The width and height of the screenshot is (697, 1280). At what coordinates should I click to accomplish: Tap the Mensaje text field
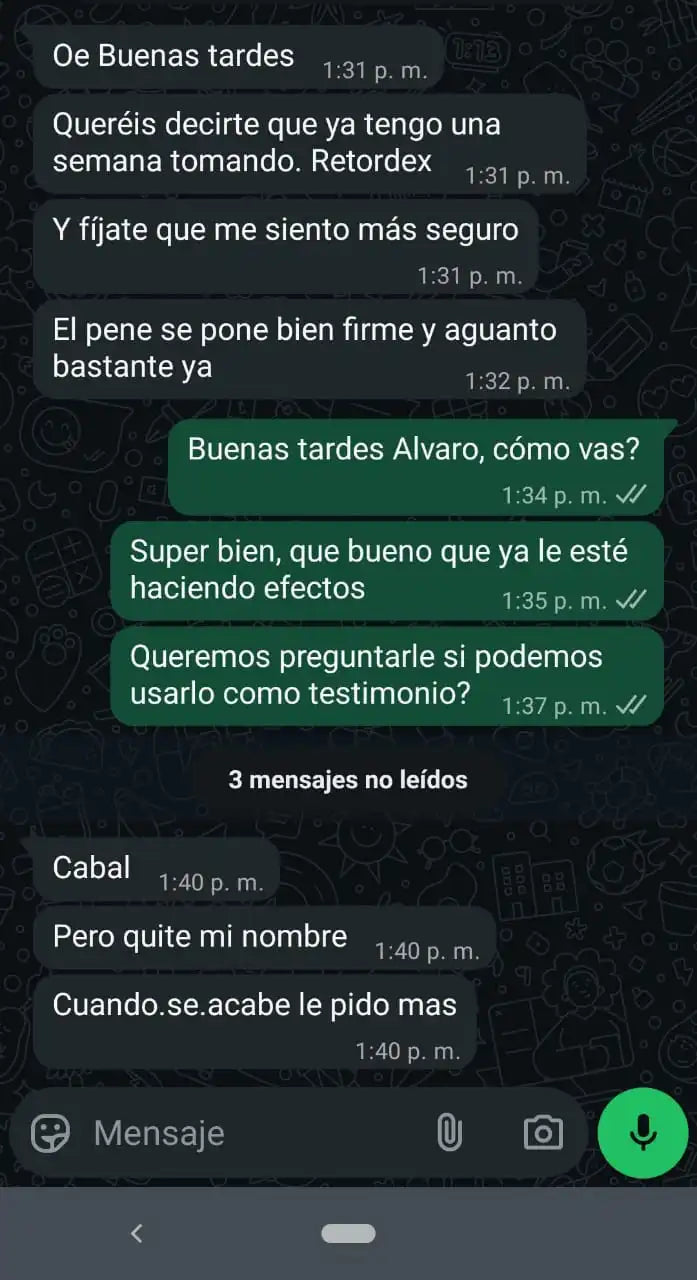coord(250,1133)
